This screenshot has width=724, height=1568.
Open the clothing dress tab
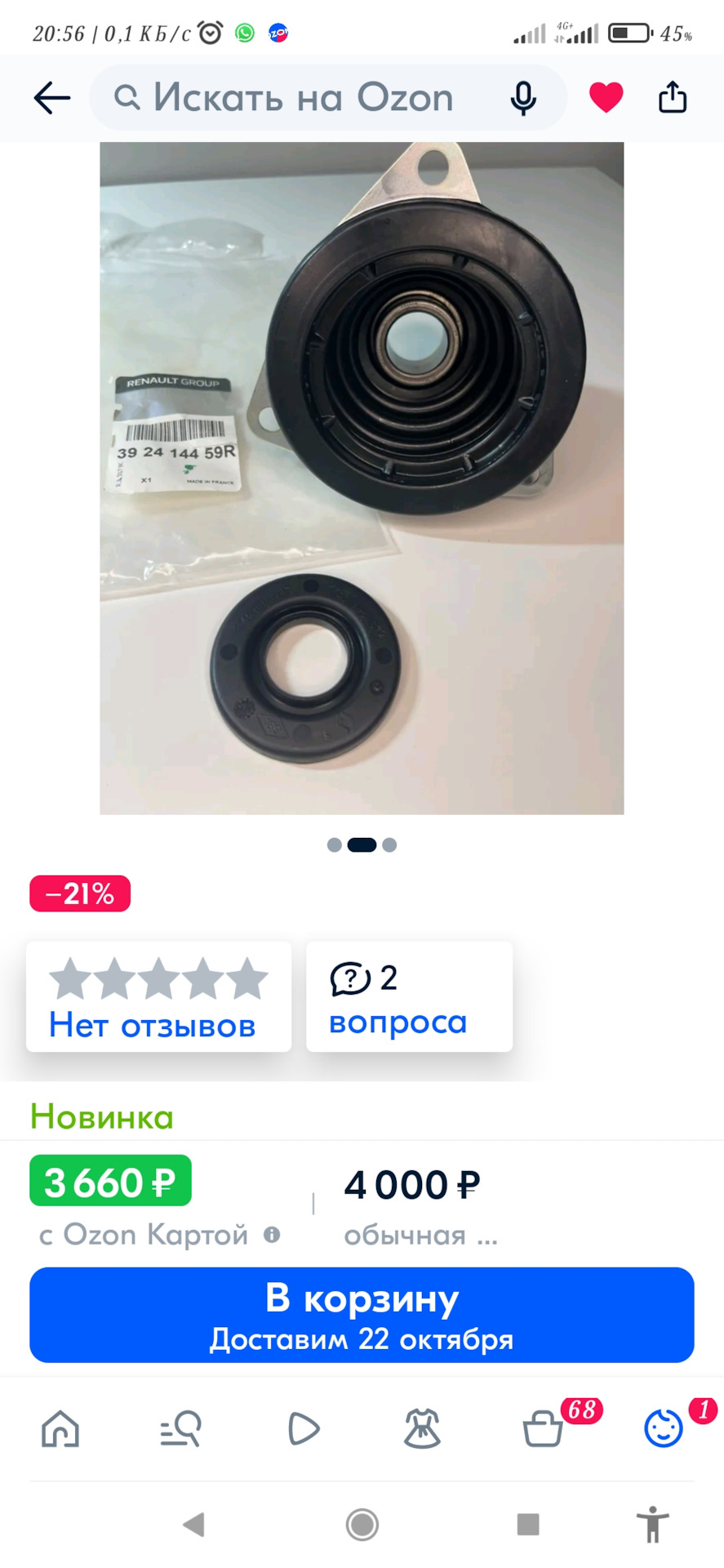coord(422,1429)
